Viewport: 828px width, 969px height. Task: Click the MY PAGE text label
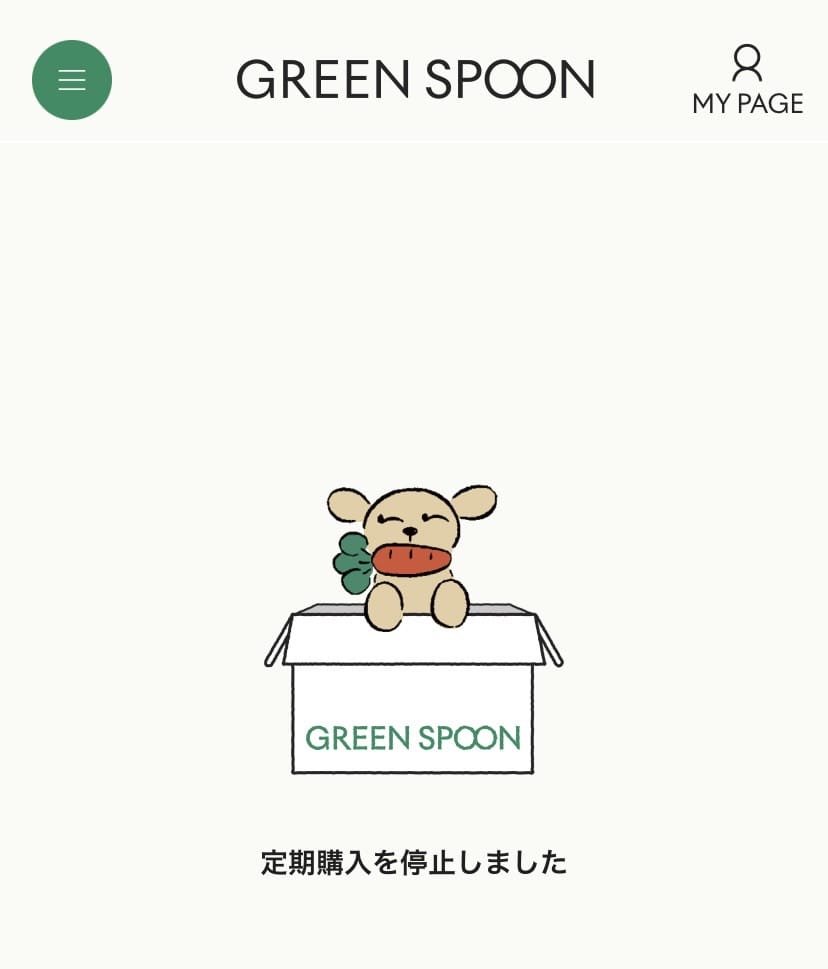click(x=747, y=103)
